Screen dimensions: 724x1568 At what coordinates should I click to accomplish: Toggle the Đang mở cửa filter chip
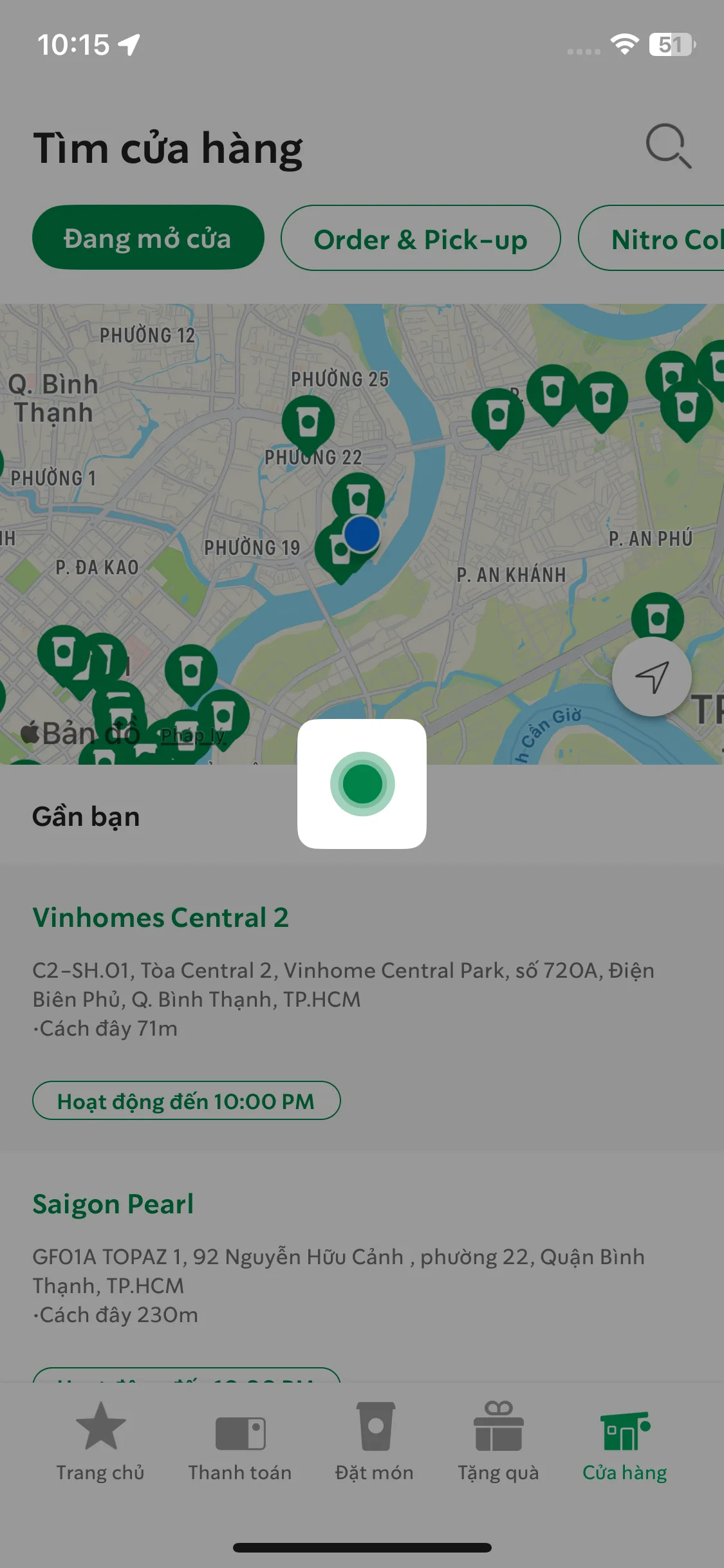[x=148, y=238]
